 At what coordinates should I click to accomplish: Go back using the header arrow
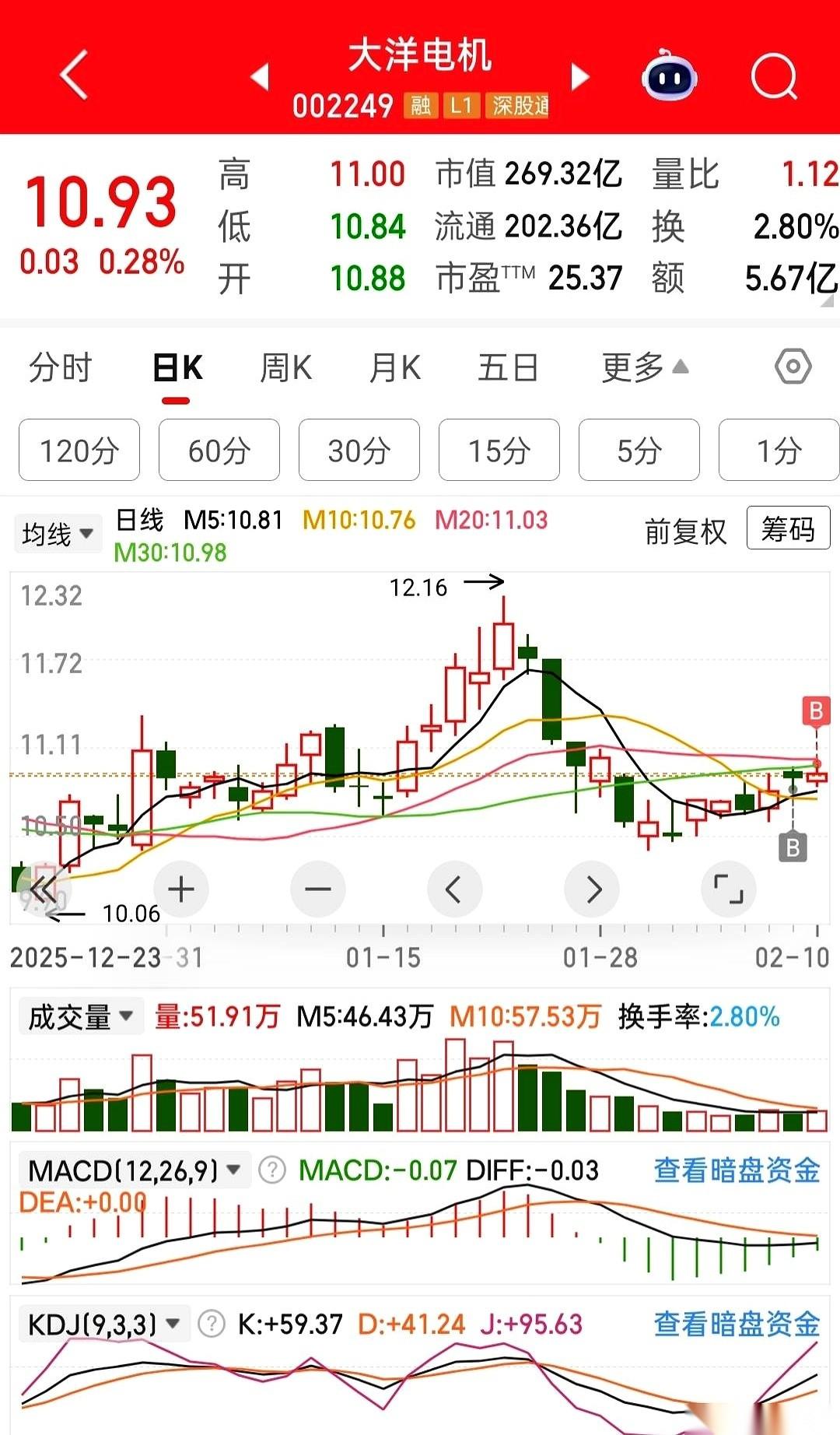coord(74,75)
